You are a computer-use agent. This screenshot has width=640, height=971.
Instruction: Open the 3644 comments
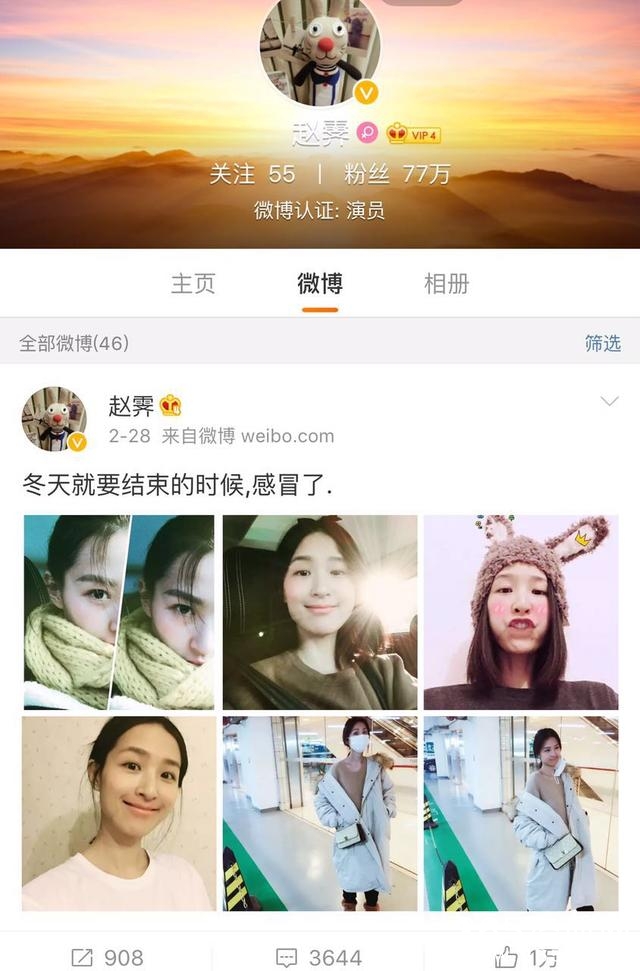coord(320,957)
